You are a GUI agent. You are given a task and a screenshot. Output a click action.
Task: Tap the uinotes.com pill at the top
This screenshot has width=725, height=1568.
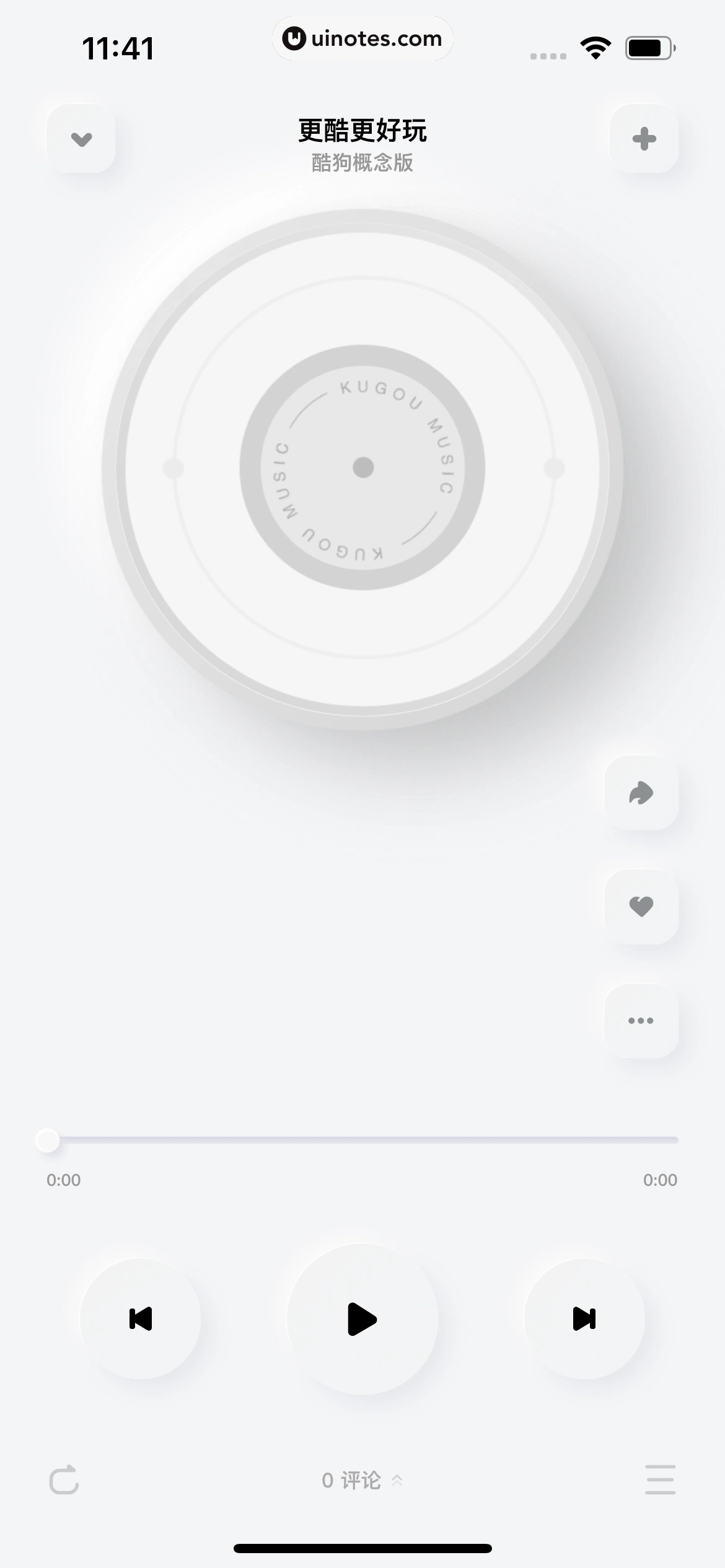tap(362, 38)
